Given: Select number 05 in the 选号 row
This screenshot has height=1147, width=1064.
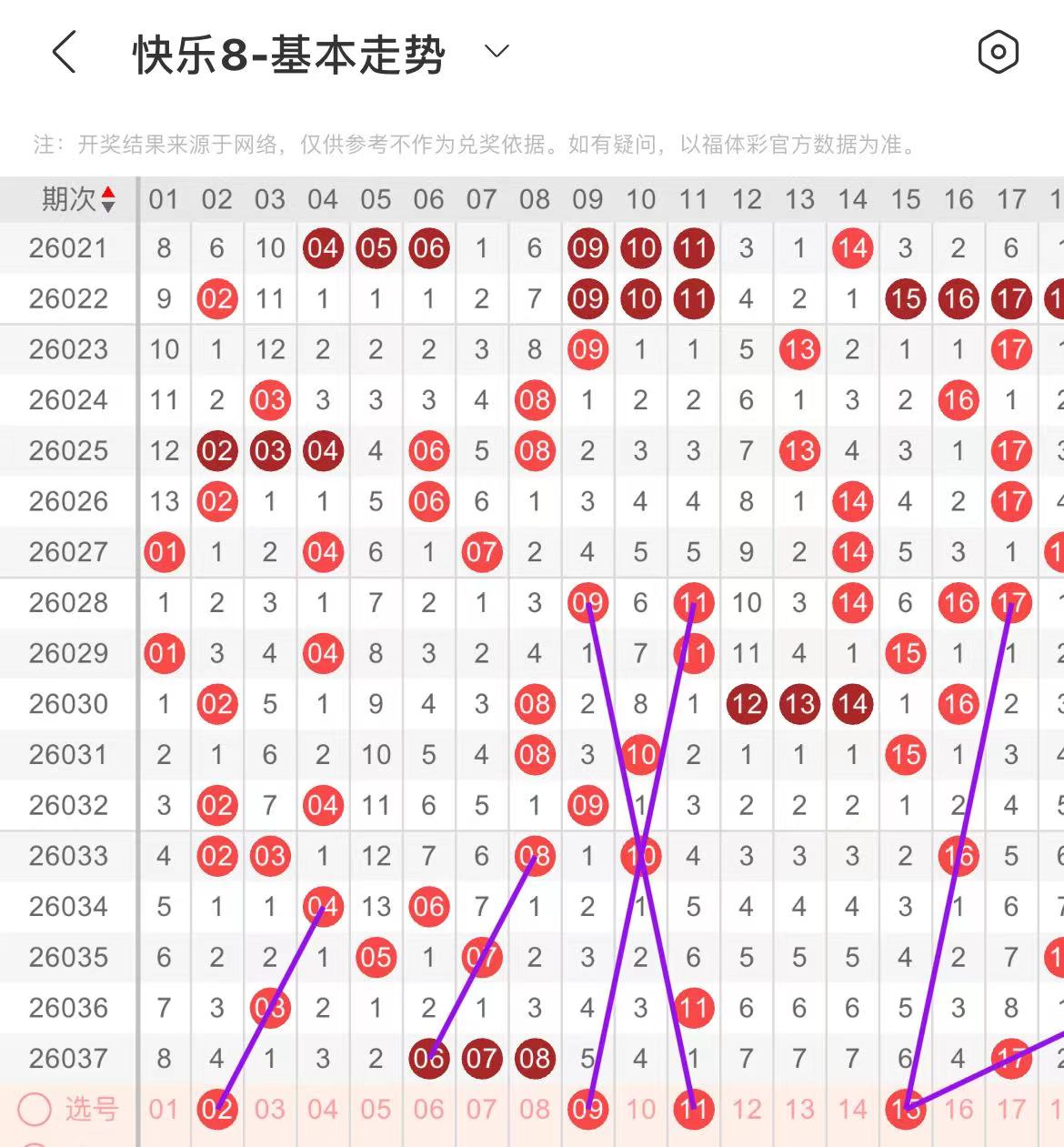Looking at the screenshot, I should point(376,1109).
